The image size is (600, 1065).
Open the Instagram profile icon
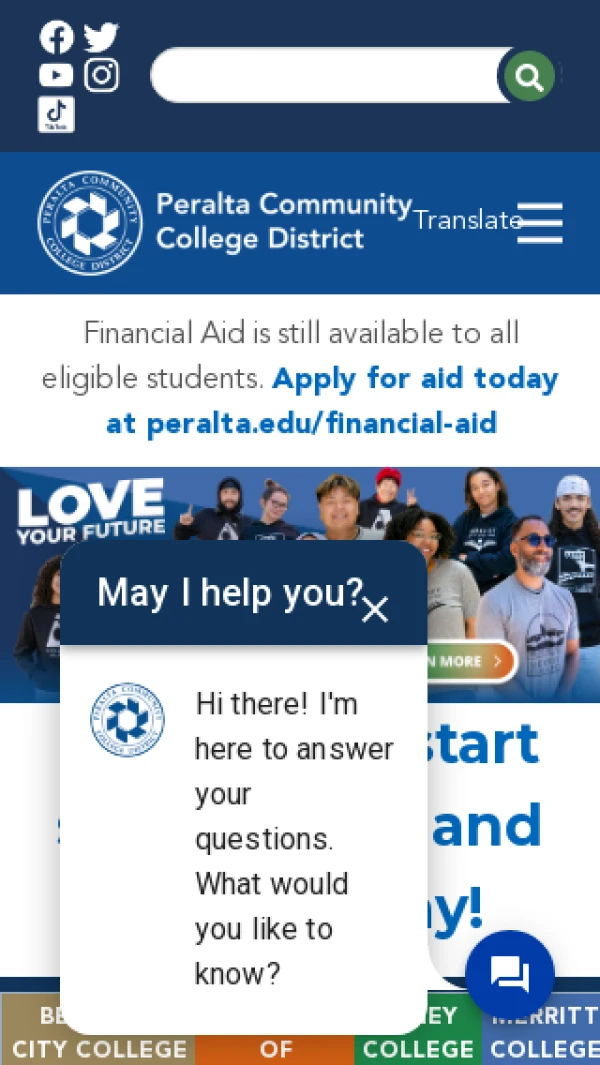click(x=101, y=75)
